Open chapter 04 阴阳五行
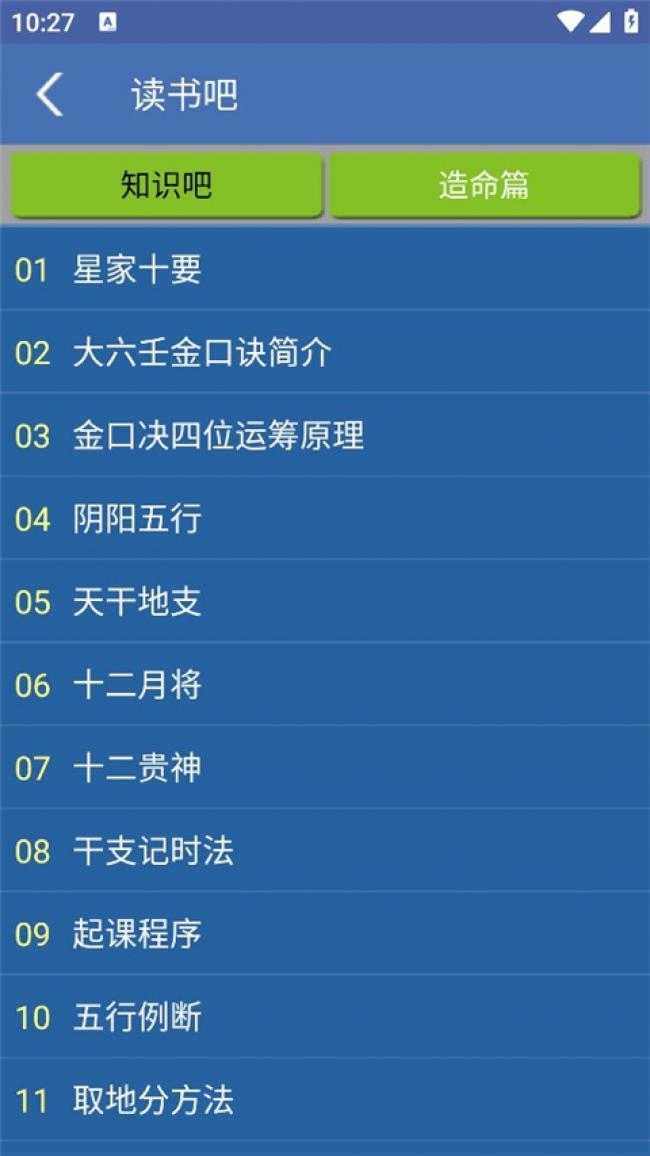 [x=325, y=519]
